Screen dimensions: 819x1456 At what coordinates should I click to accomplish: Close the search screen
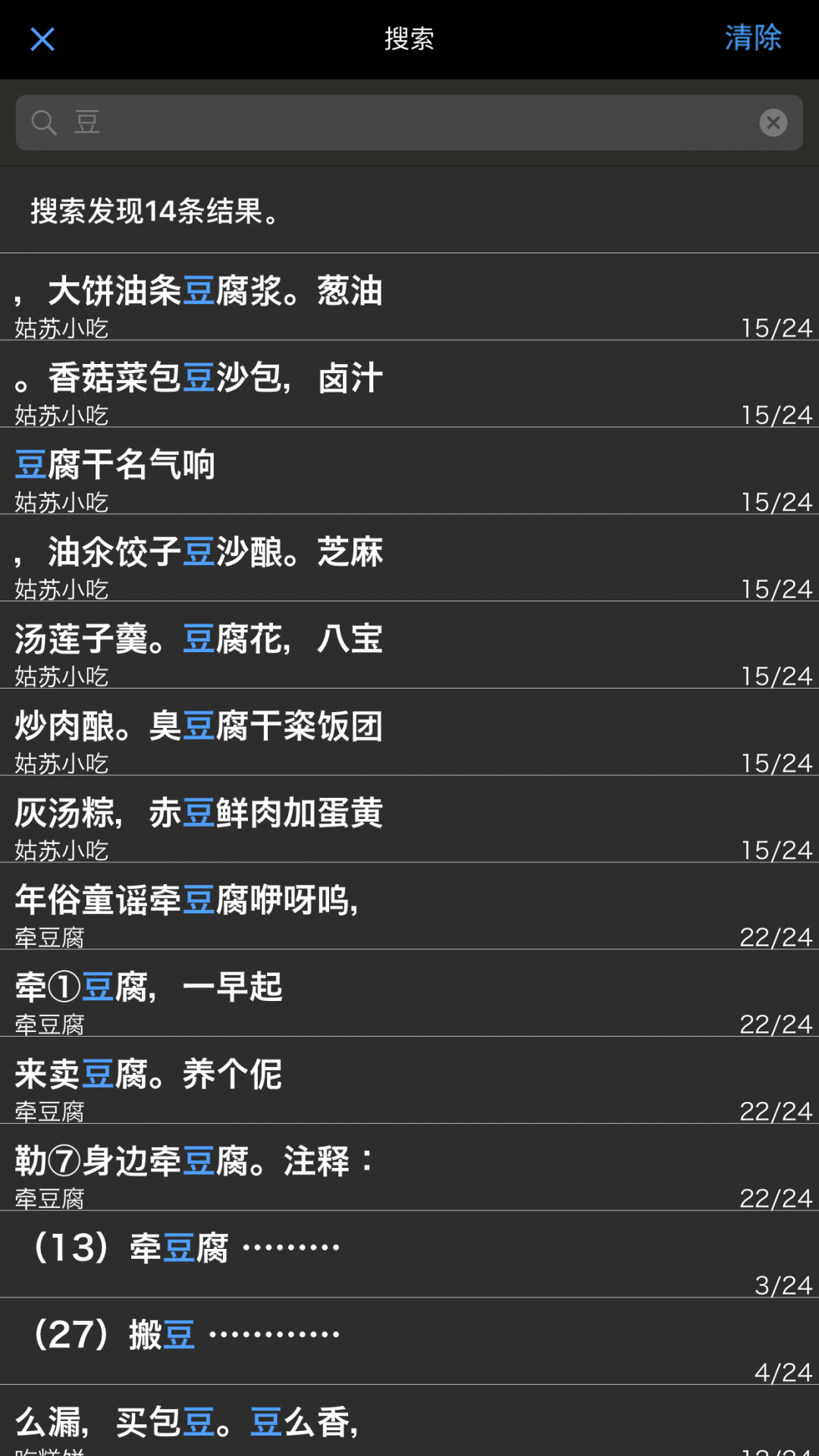tap(42, 39)
